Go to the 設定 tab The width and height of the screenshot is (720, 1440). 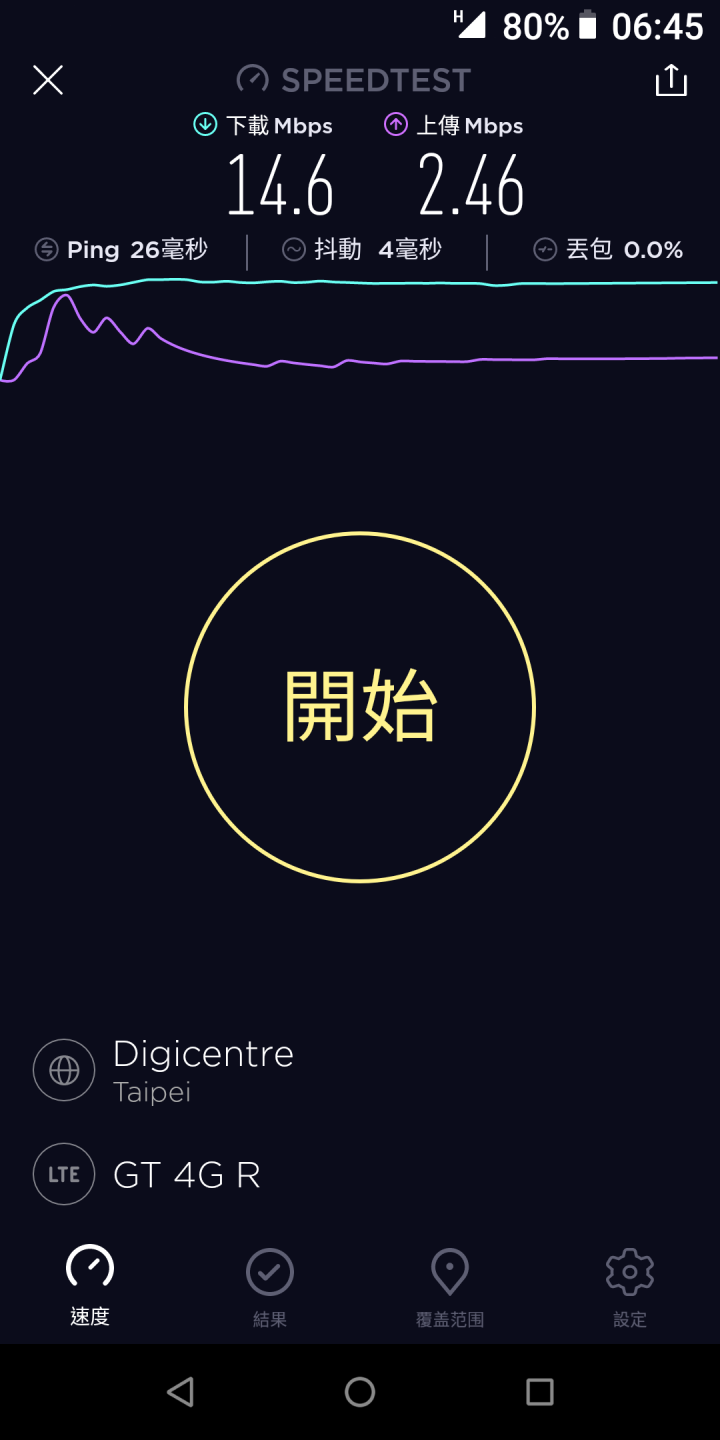coord(630,1288)
